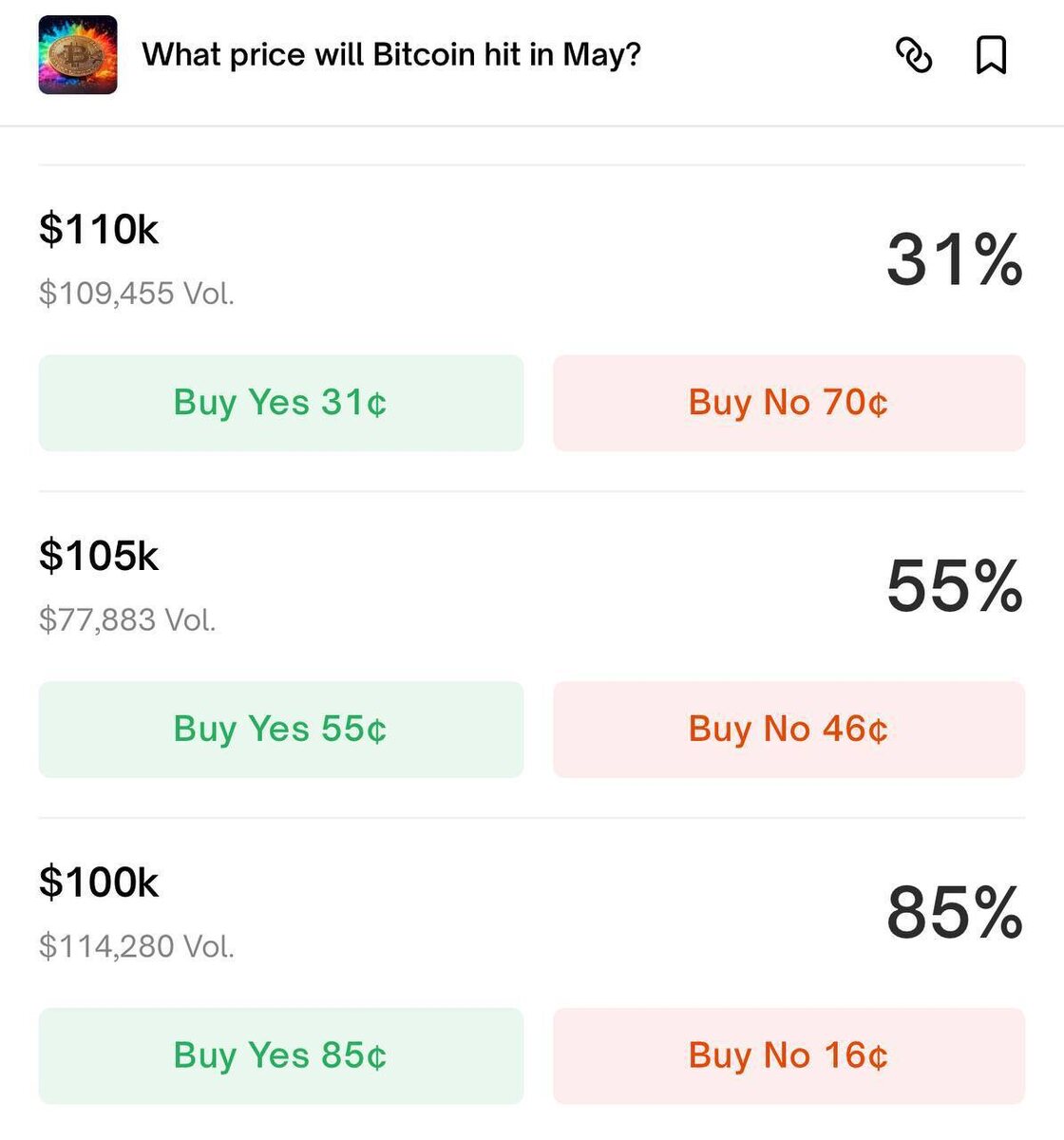Image resolution: width=1064 pixels, height=1140 pixels.
Task: Buy Yes at 85¢ for $100k
Action: pyautogui.click(x=280, y=1056)
